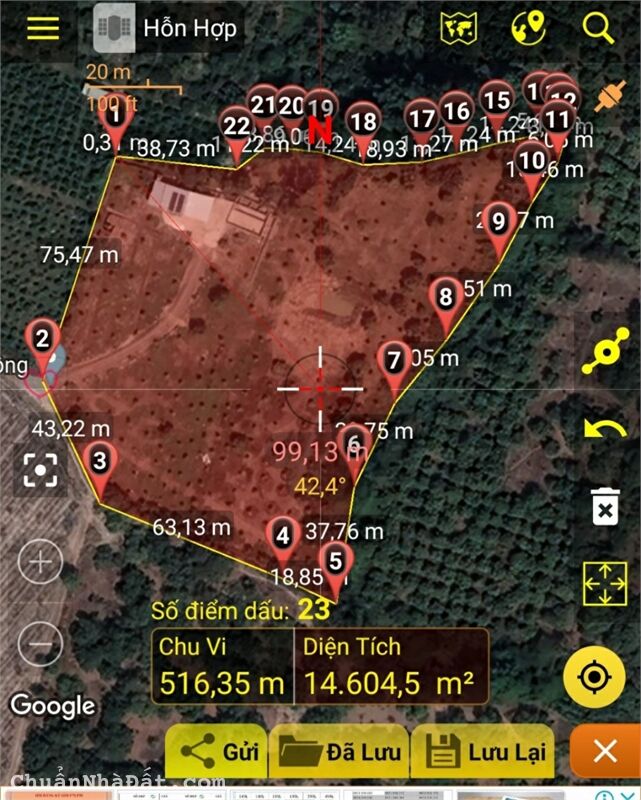Open the hamburger menu
This screenshot has width=641, height=800.
pyautogui.click(x=43, y=27)
